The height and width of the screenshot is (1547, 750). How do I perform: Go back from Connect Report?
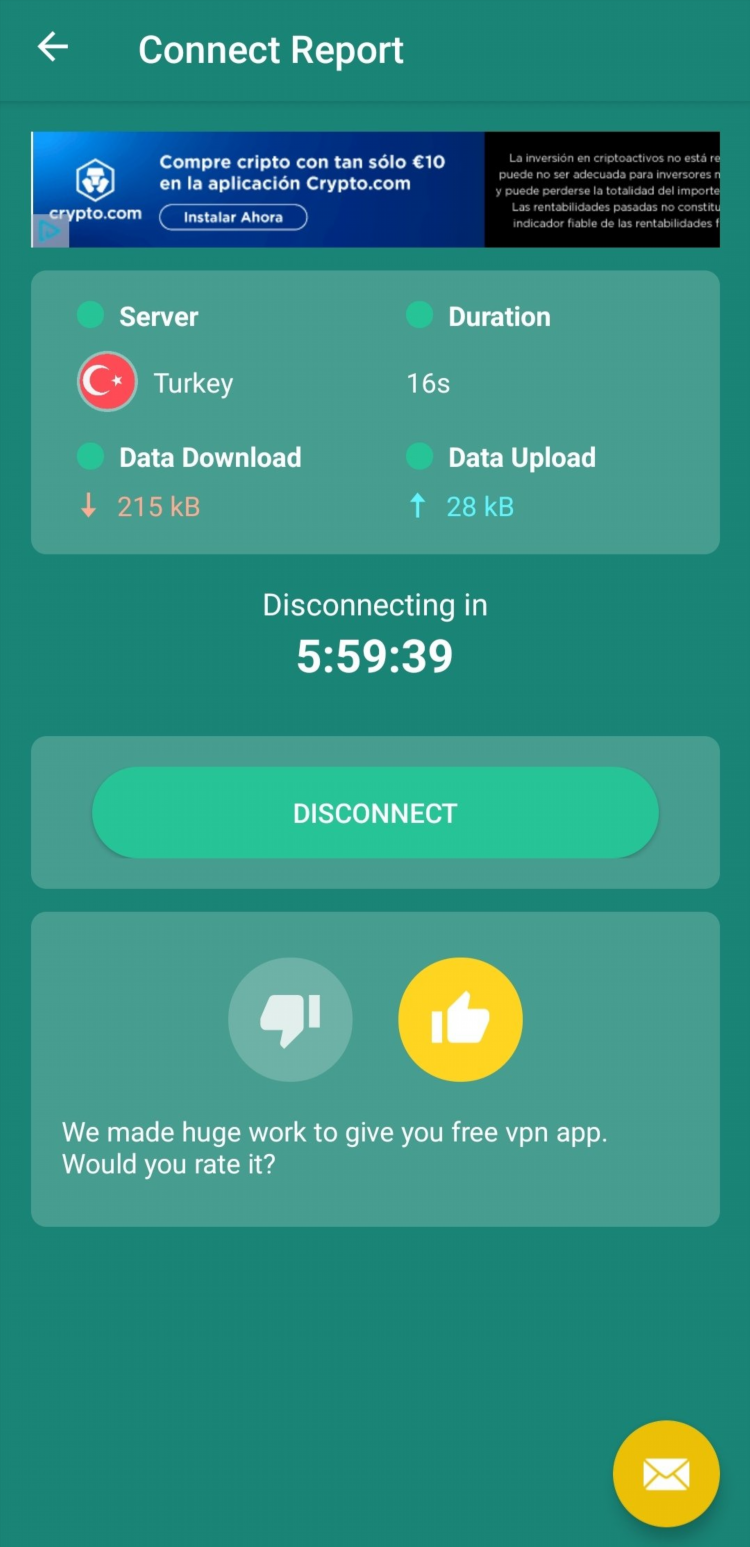click(53, 47)
